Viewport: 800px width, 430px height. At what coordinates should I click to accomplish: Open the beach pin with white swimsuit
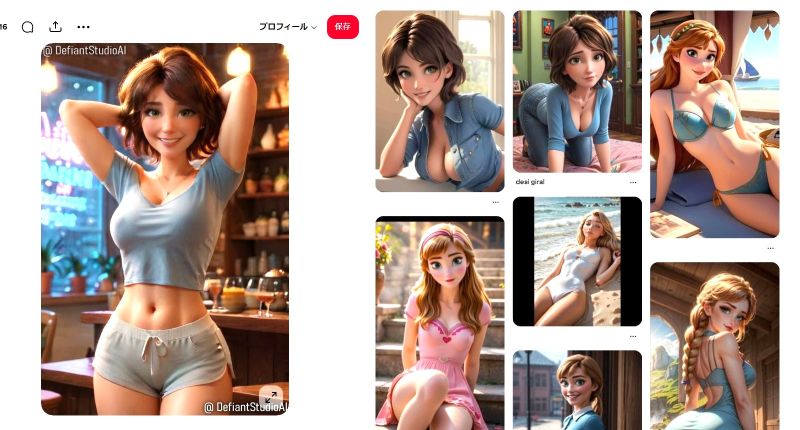(x=577, y=261)
